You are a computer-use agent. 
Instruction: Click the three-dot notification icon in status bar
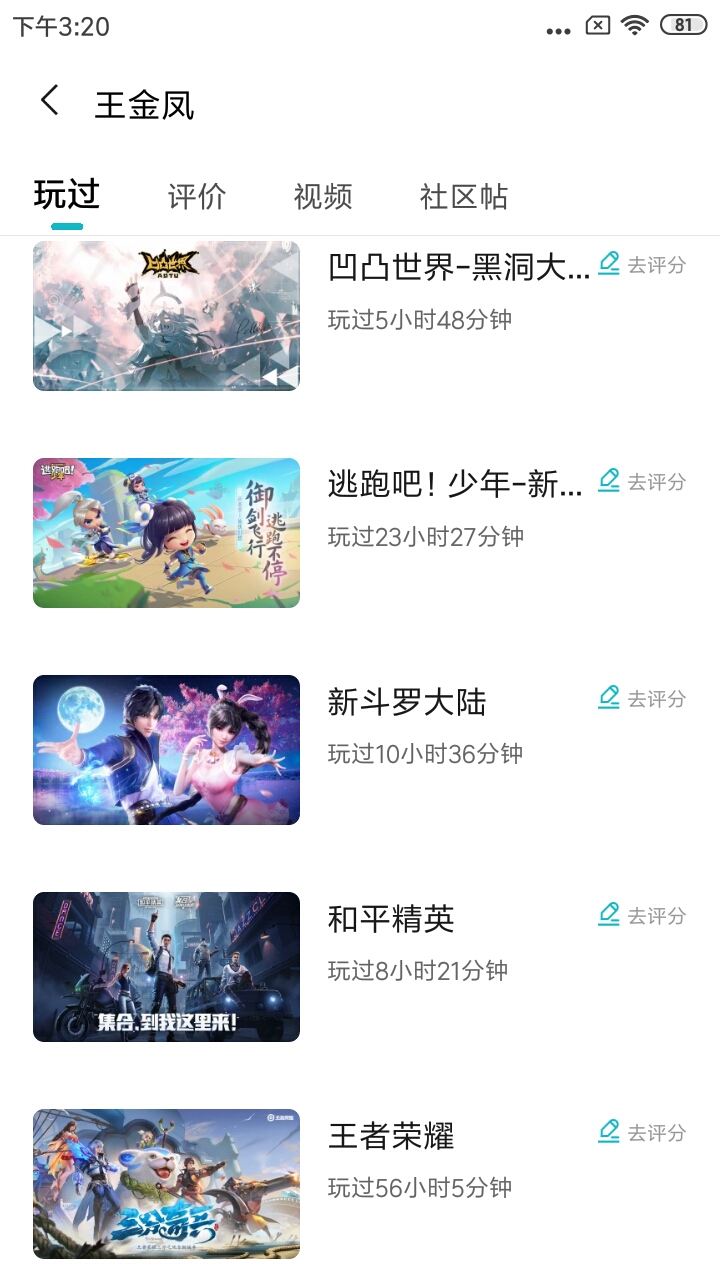[x=558, y=28]
